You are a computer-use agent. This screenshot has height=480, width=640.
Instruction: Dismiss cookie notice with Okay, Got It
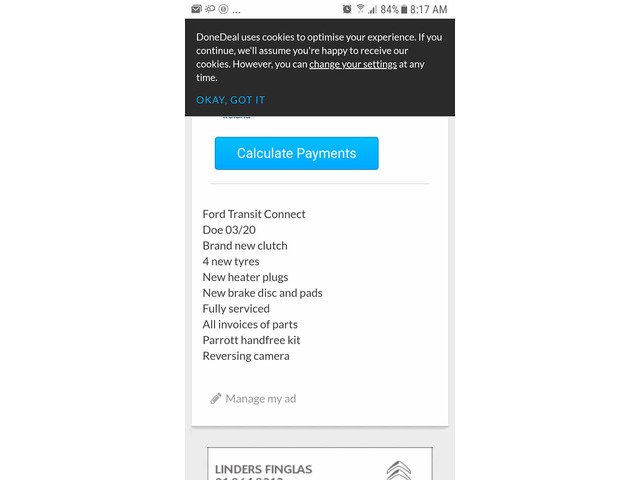point(230,100)
